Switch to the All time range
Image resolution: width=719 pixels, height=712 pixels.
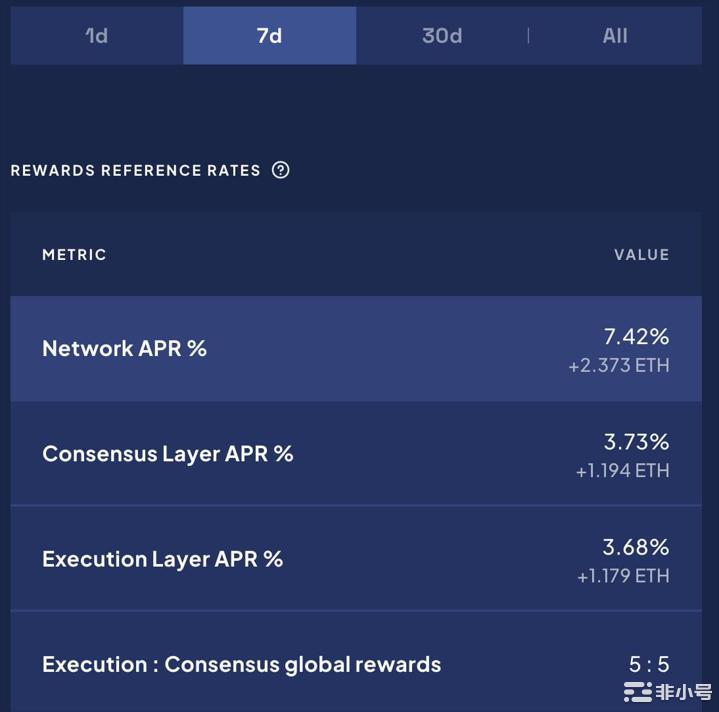point(615,36)
